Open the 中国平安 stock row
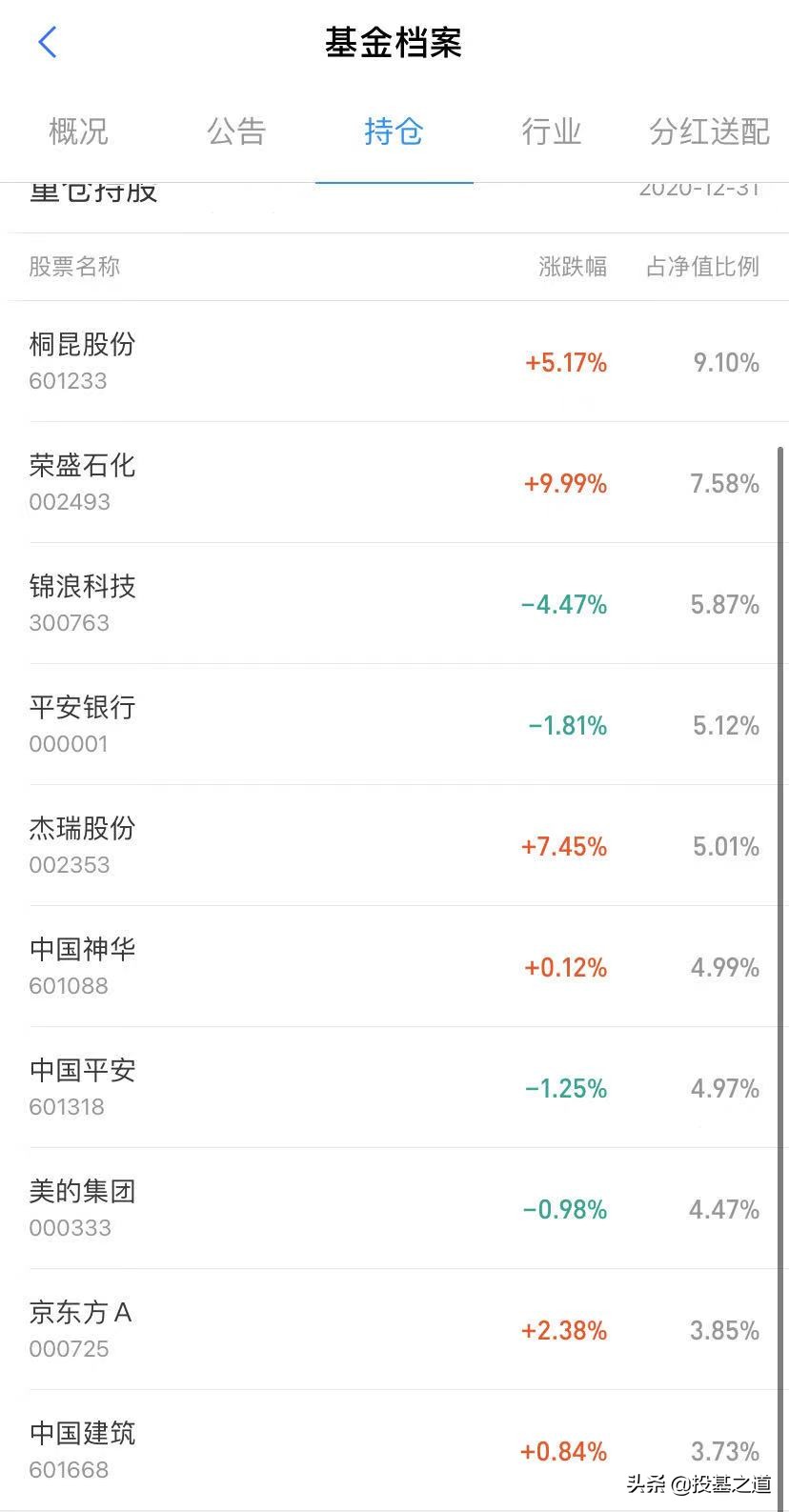Image resolution: width=789 pixels, height=1512 pixels. pyautogui.click(x=394, y=1088)
